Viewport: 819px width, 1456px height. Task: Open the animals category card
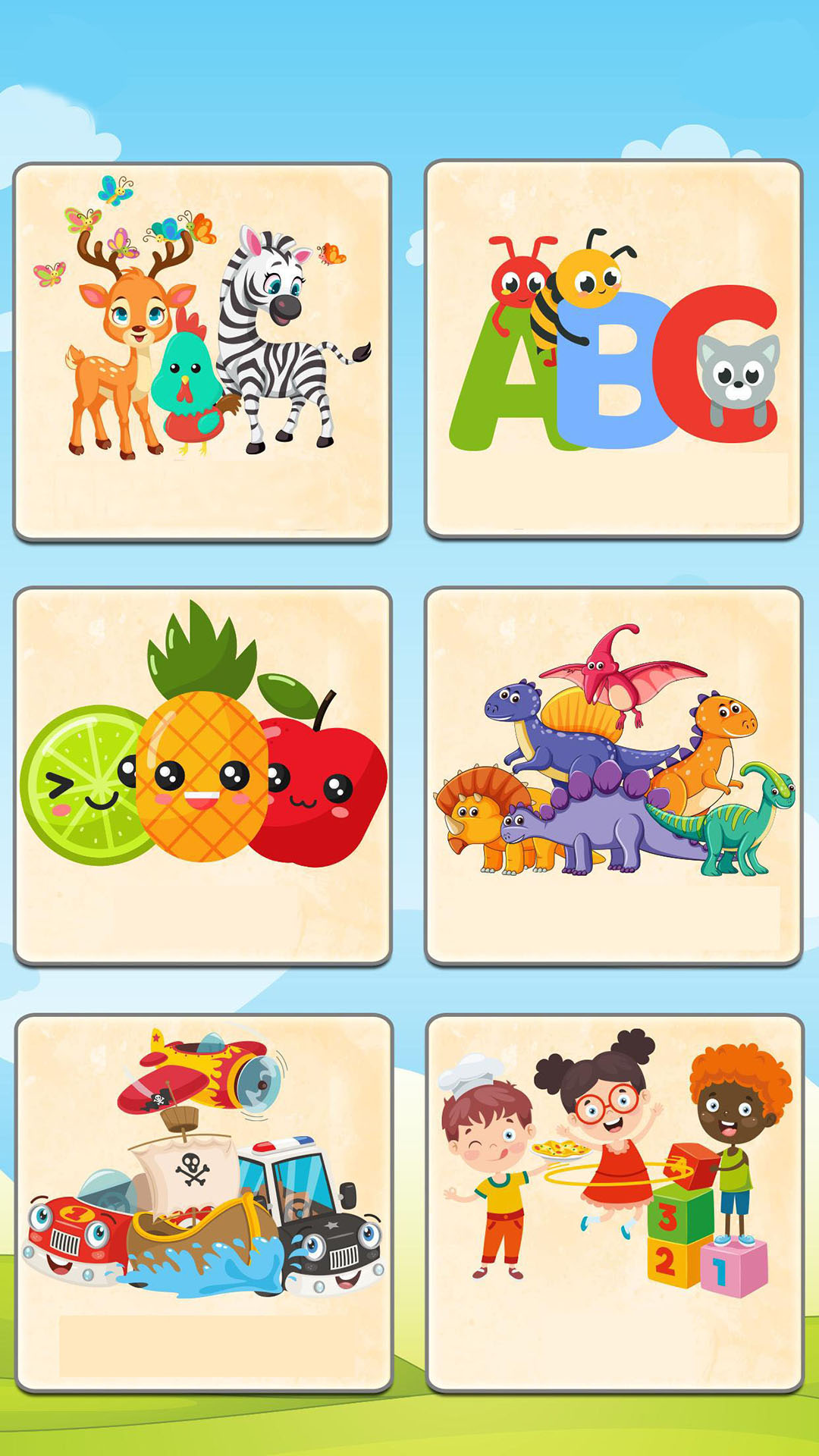pos(202,351)
